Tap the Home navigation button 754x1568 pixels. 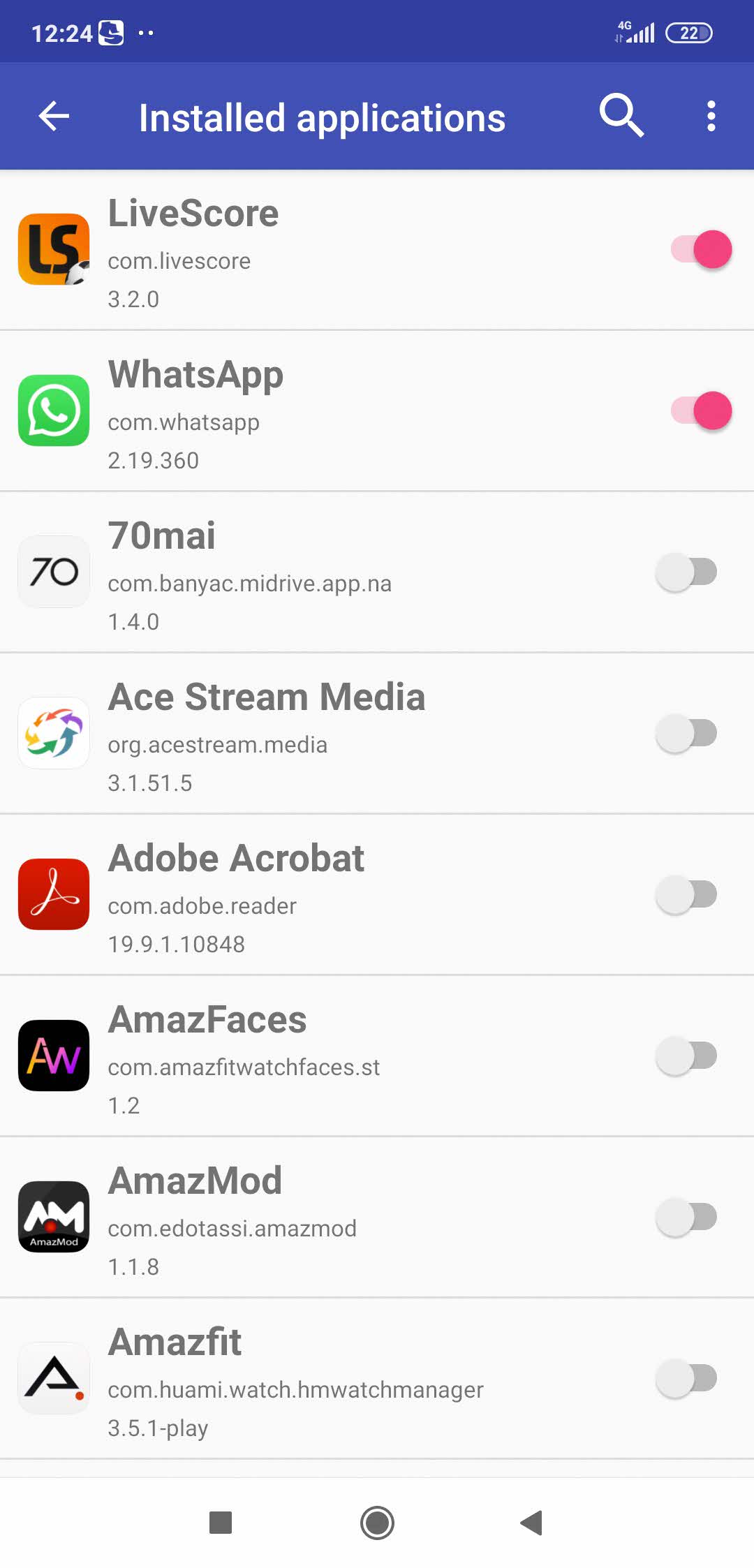(377, 1524)
